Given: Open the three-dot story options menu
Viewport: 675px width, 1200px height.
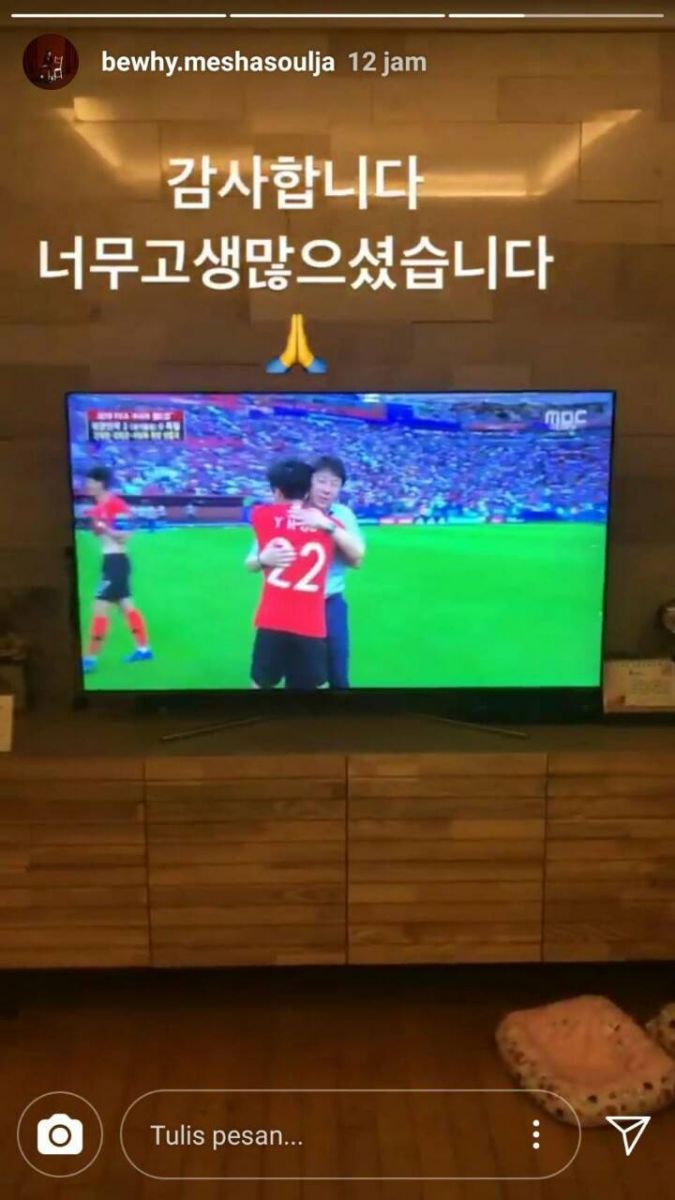Looking at the screenshot, I should pos(537,1135).
